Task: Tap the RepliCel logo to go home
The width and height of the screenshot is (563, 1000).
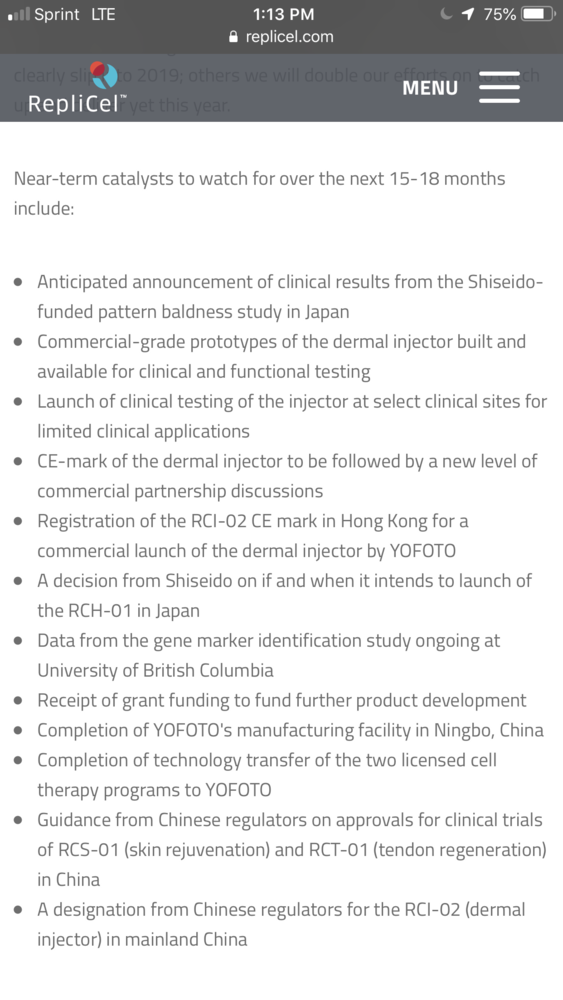Action: click(x=77, y=89)
